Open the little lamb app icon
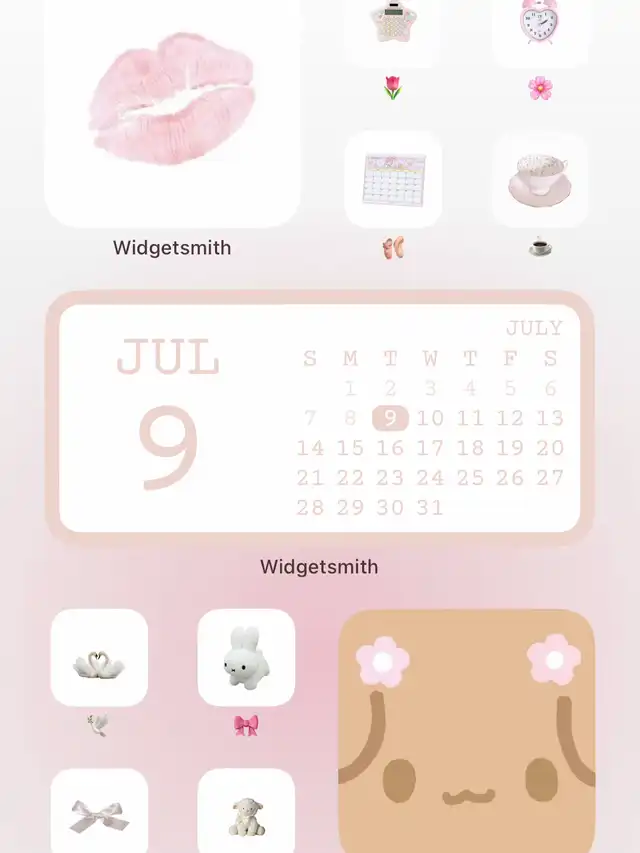640x853 pixels. [246, 812]
